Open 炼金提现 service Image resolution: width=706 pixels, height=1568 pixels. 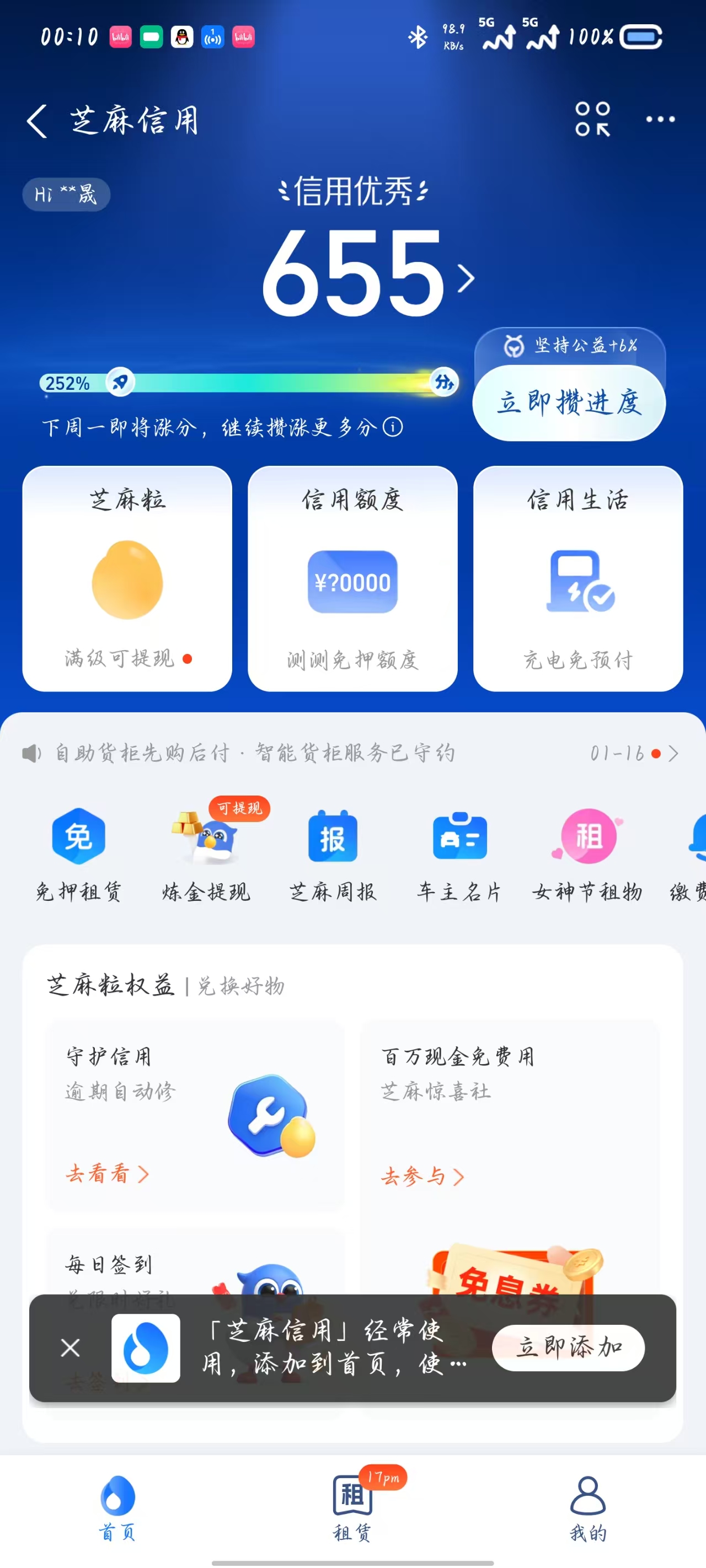pyautogui.click(x=206, y=852)
